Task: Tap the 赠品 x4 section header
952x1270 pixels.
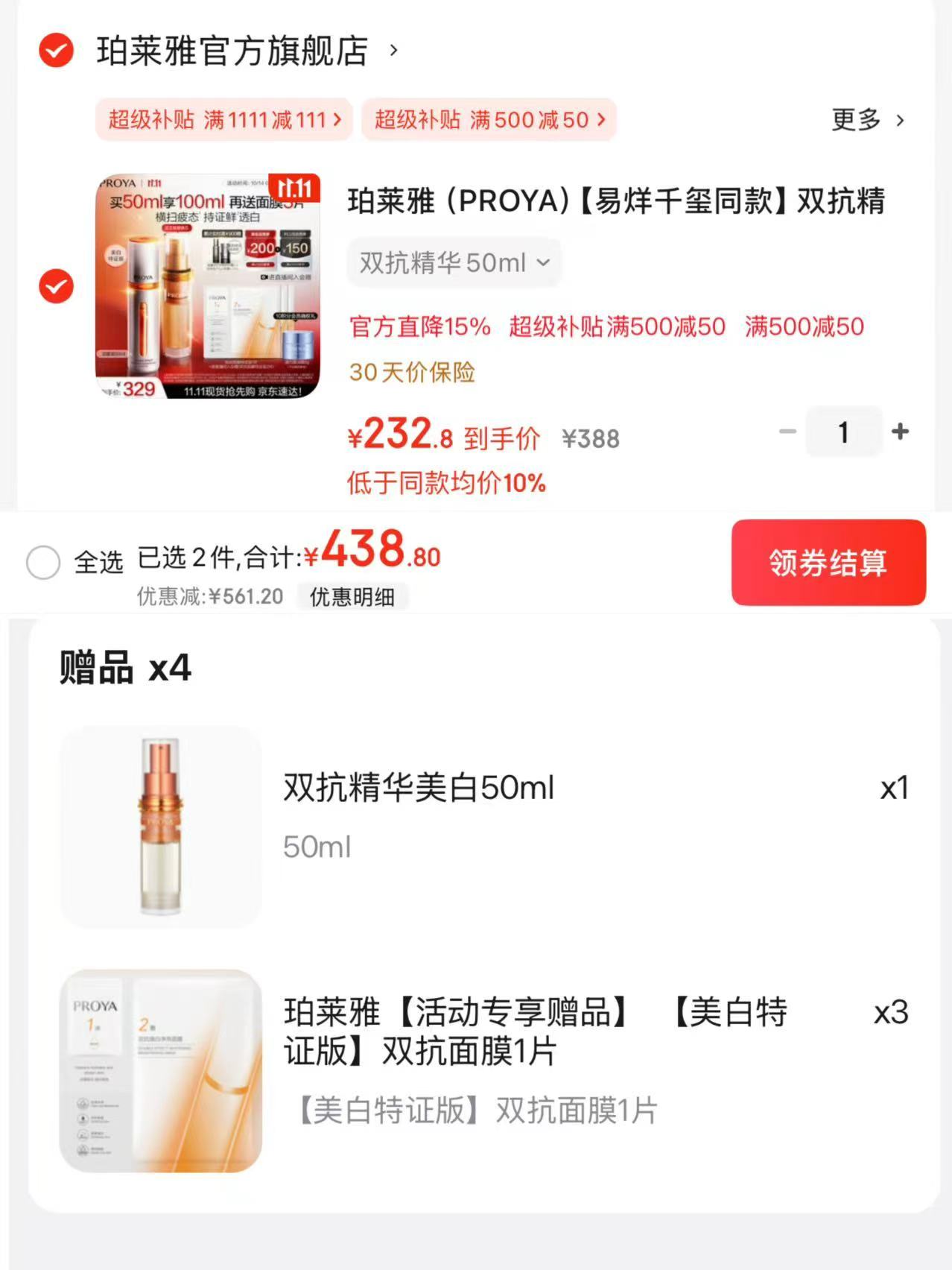Action: (124, 669)
